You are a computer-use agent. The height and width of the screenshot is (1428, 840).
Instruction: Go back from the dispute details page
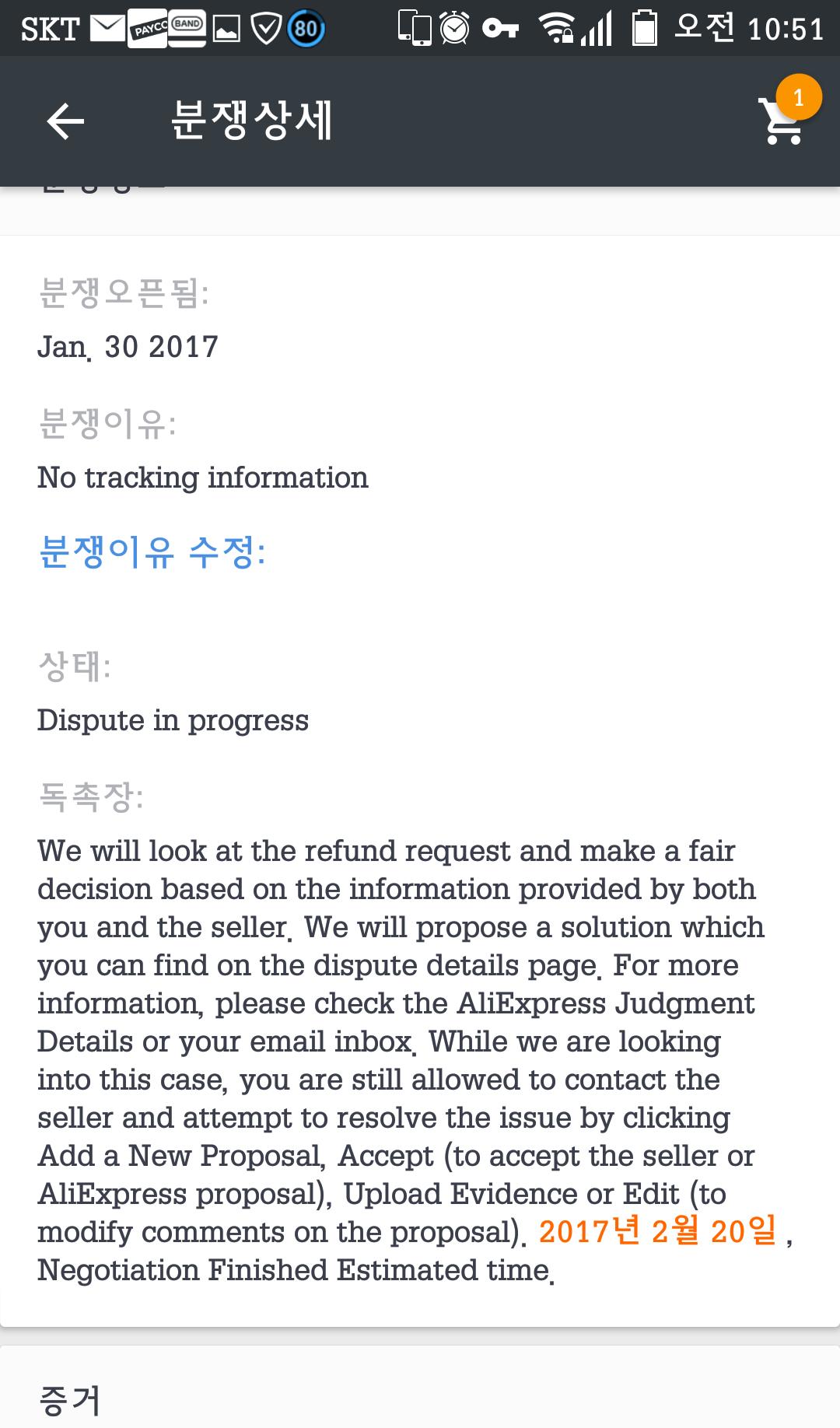pos(65,122)
